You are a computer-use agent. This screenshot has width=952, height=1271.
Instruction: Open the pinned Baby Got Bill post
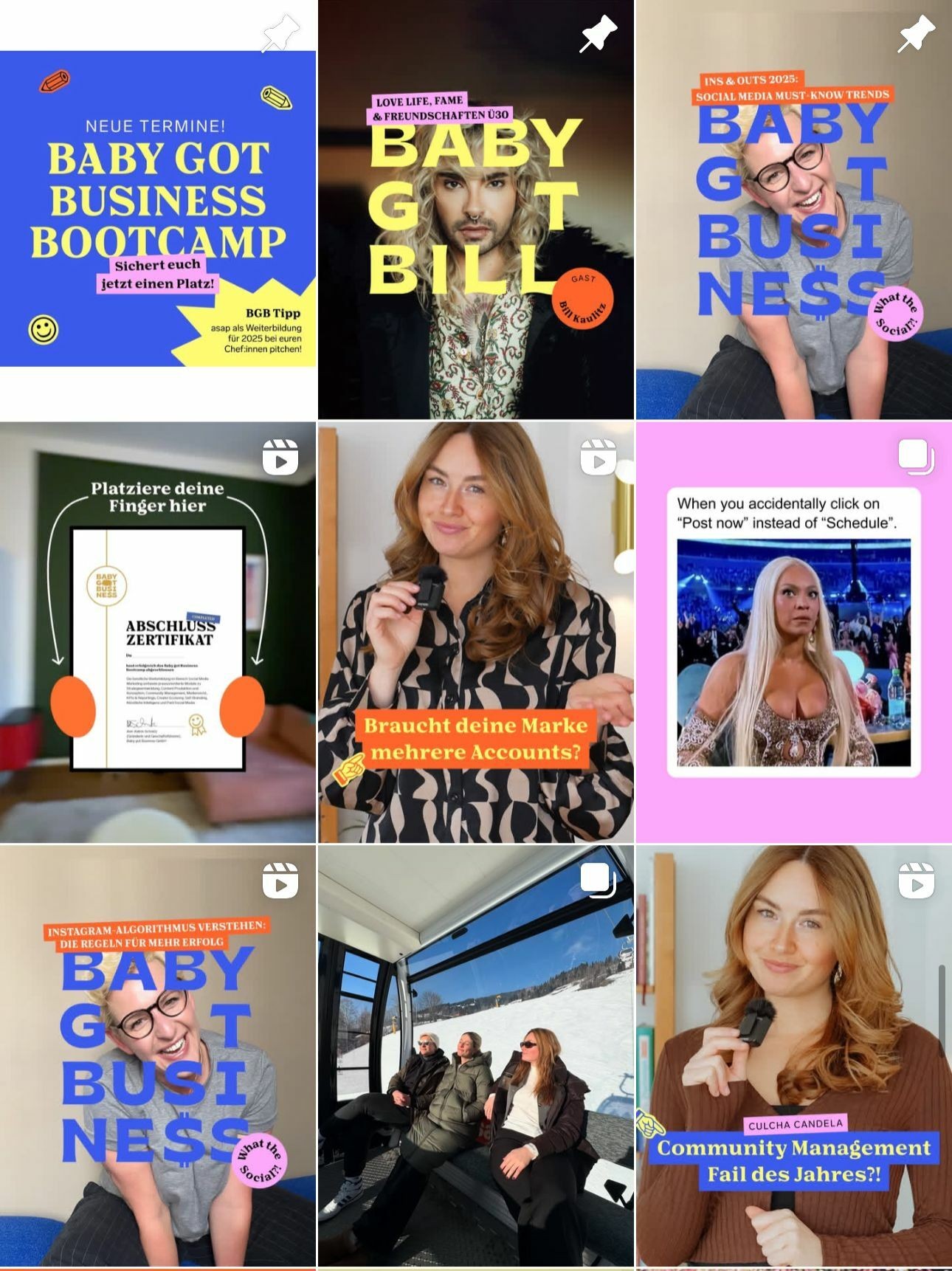click(475, 210)
